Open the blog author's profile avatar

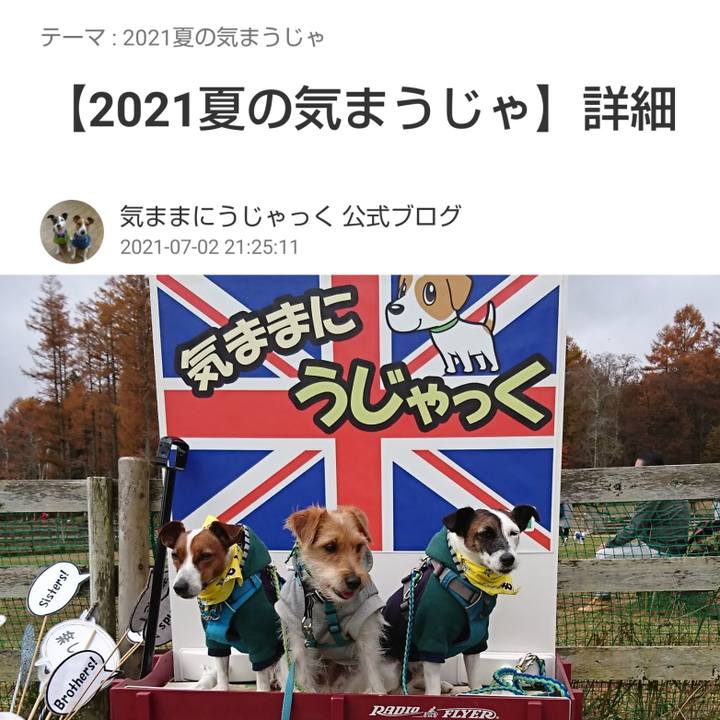[71, 230]
